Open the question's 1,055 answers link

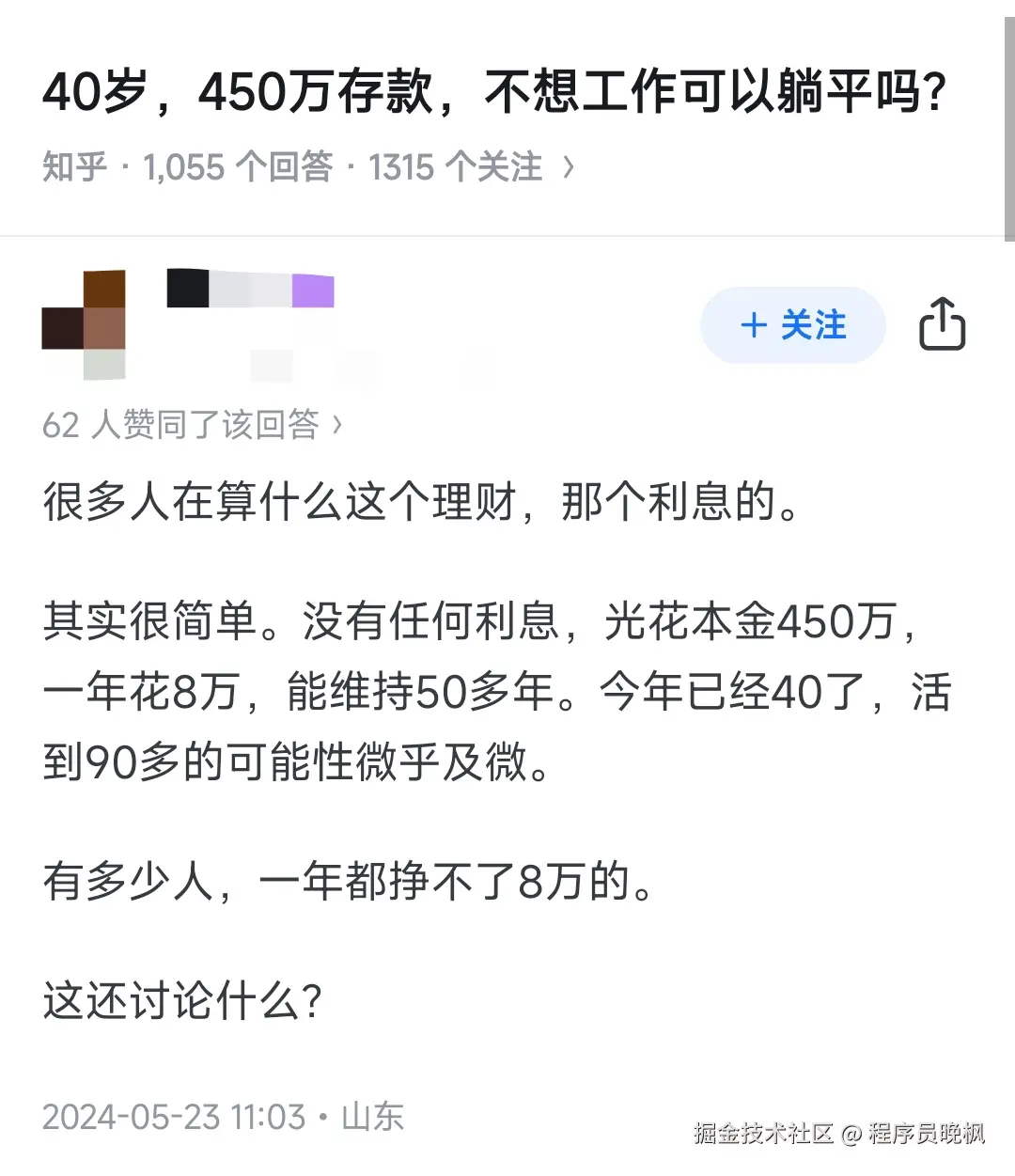[x=238, y=167]
